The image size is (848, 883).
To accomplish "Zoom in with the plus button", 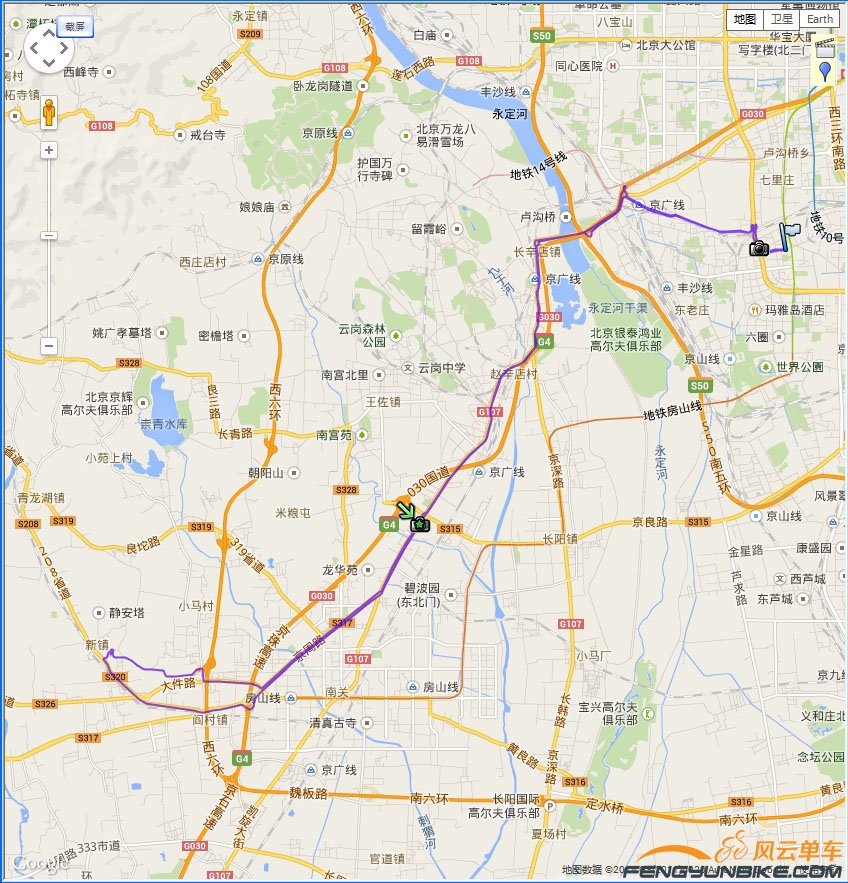I will 48,150.
